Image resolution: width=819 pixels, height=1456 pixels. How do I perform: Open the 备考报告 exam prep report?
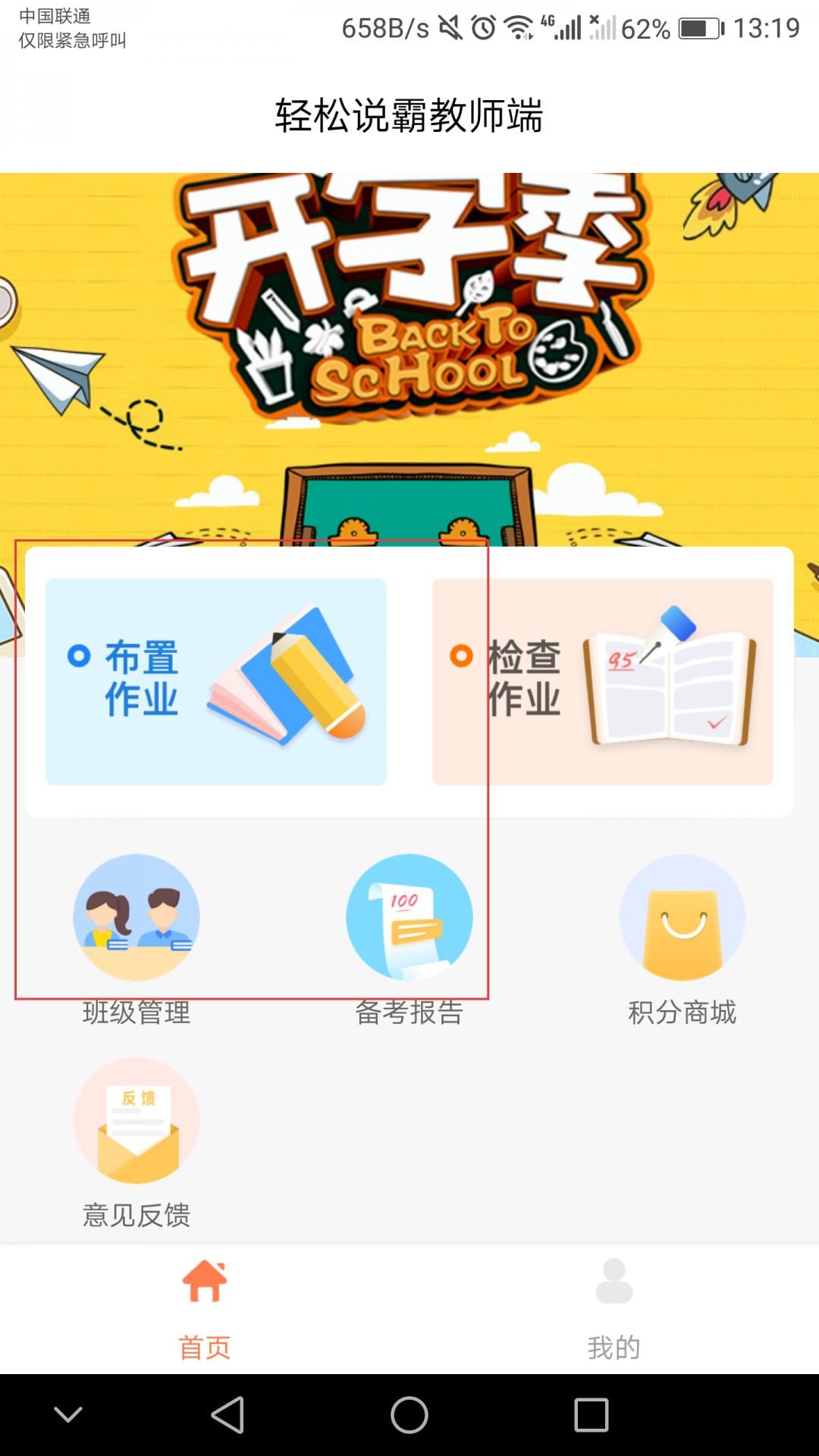pos(409,939)
